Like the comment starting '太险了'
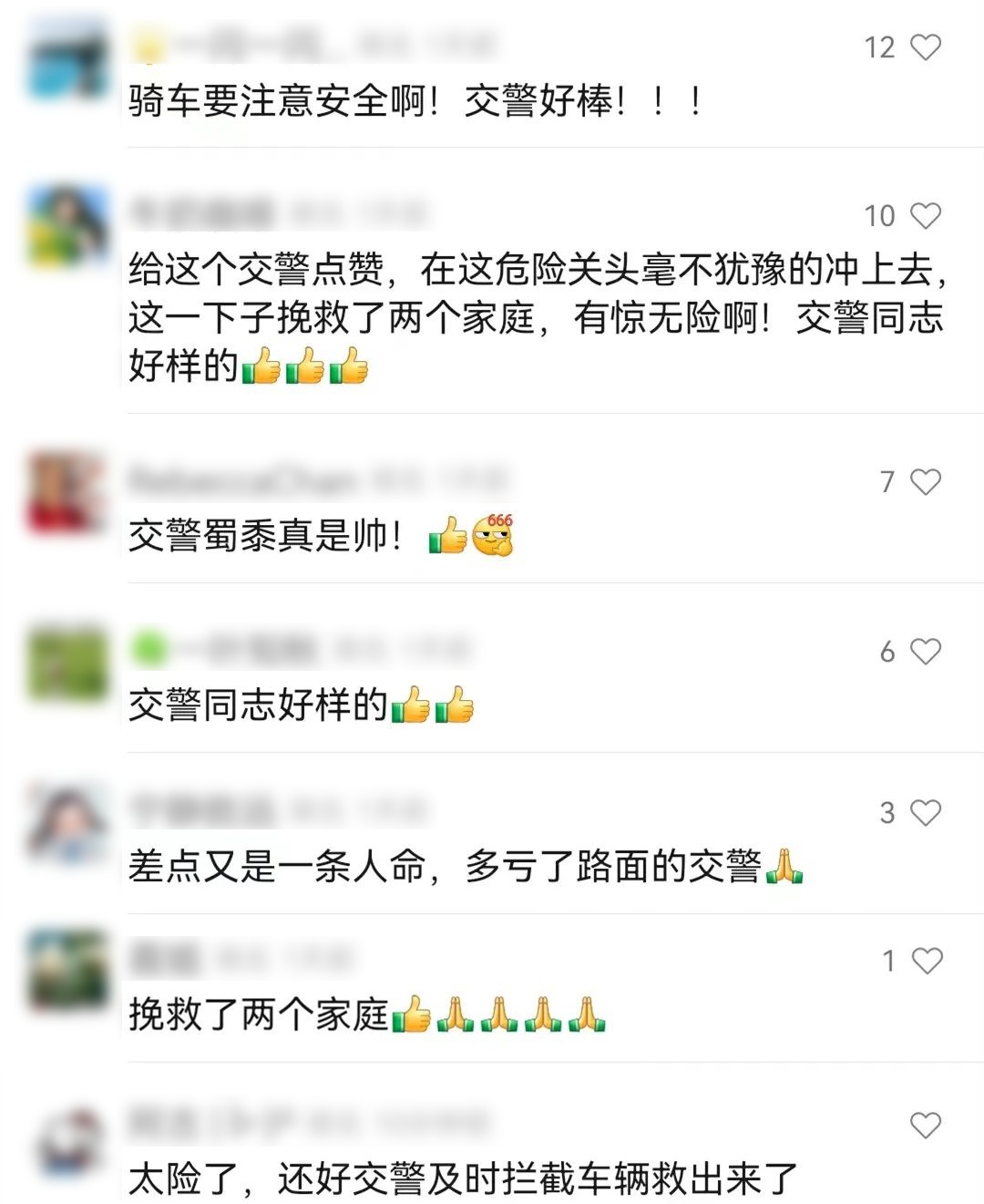The image size is (984, 1204). coord(926,1126)
